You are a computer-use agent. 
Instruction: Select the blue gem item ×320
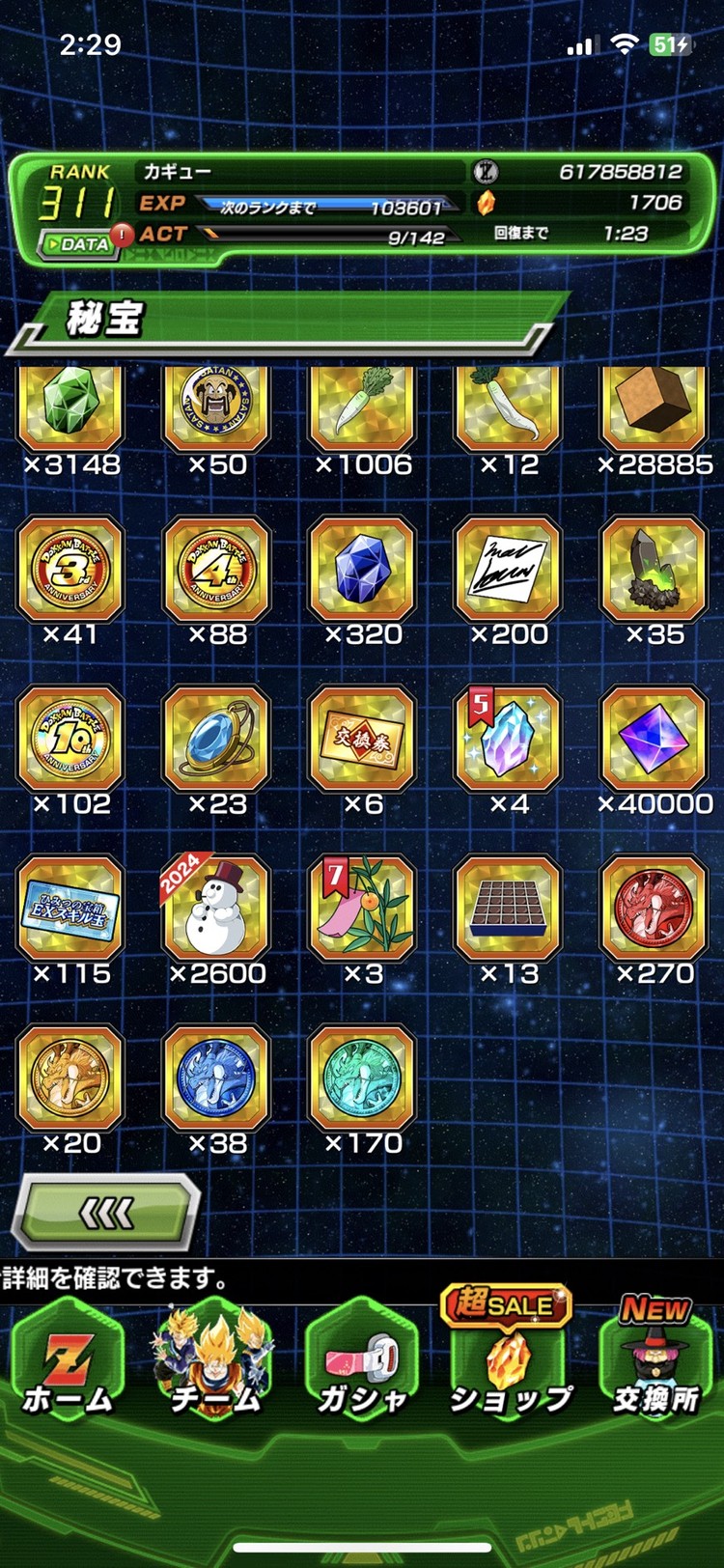pyautogui.click(x=362, y=570)
